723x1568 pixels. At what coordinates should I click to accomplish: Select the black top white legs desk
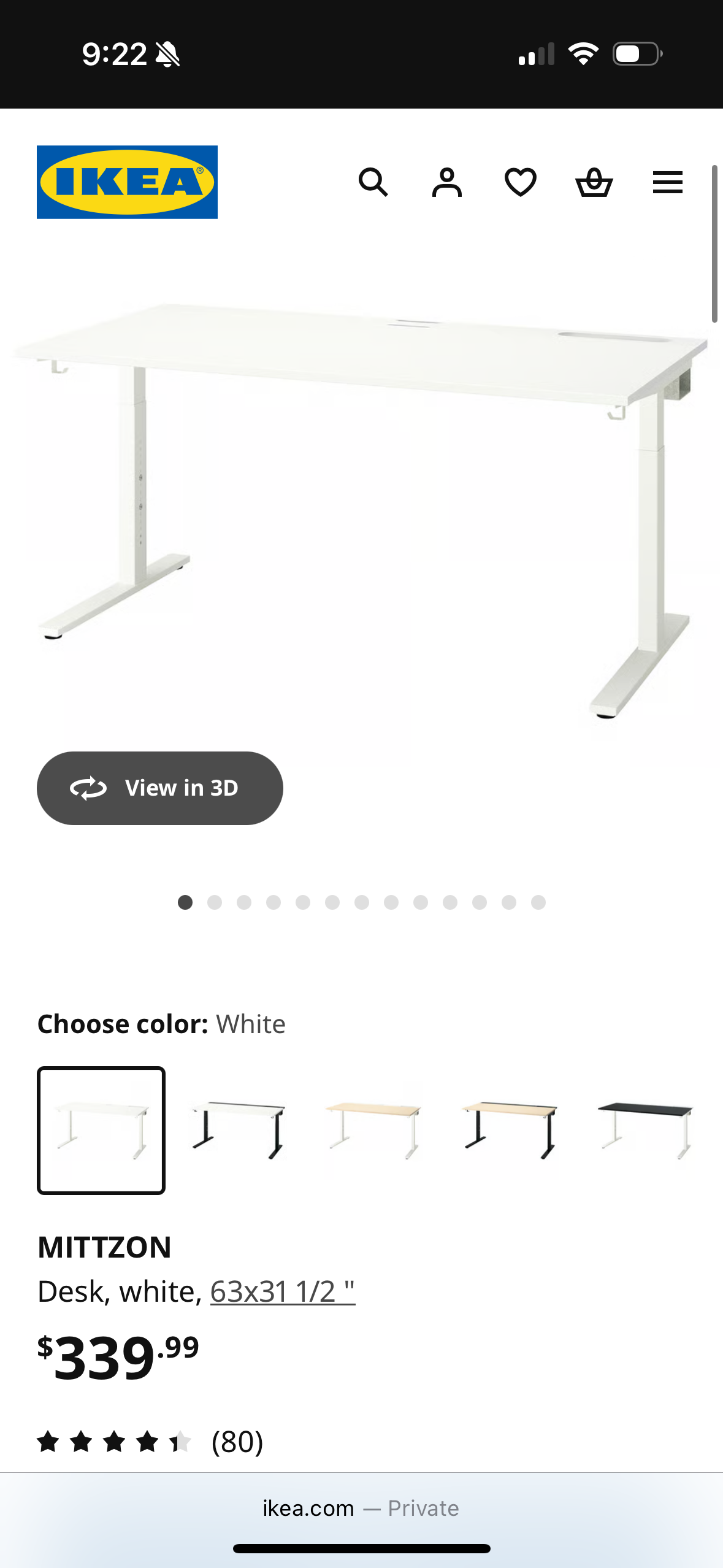[x=645, y=1130]
